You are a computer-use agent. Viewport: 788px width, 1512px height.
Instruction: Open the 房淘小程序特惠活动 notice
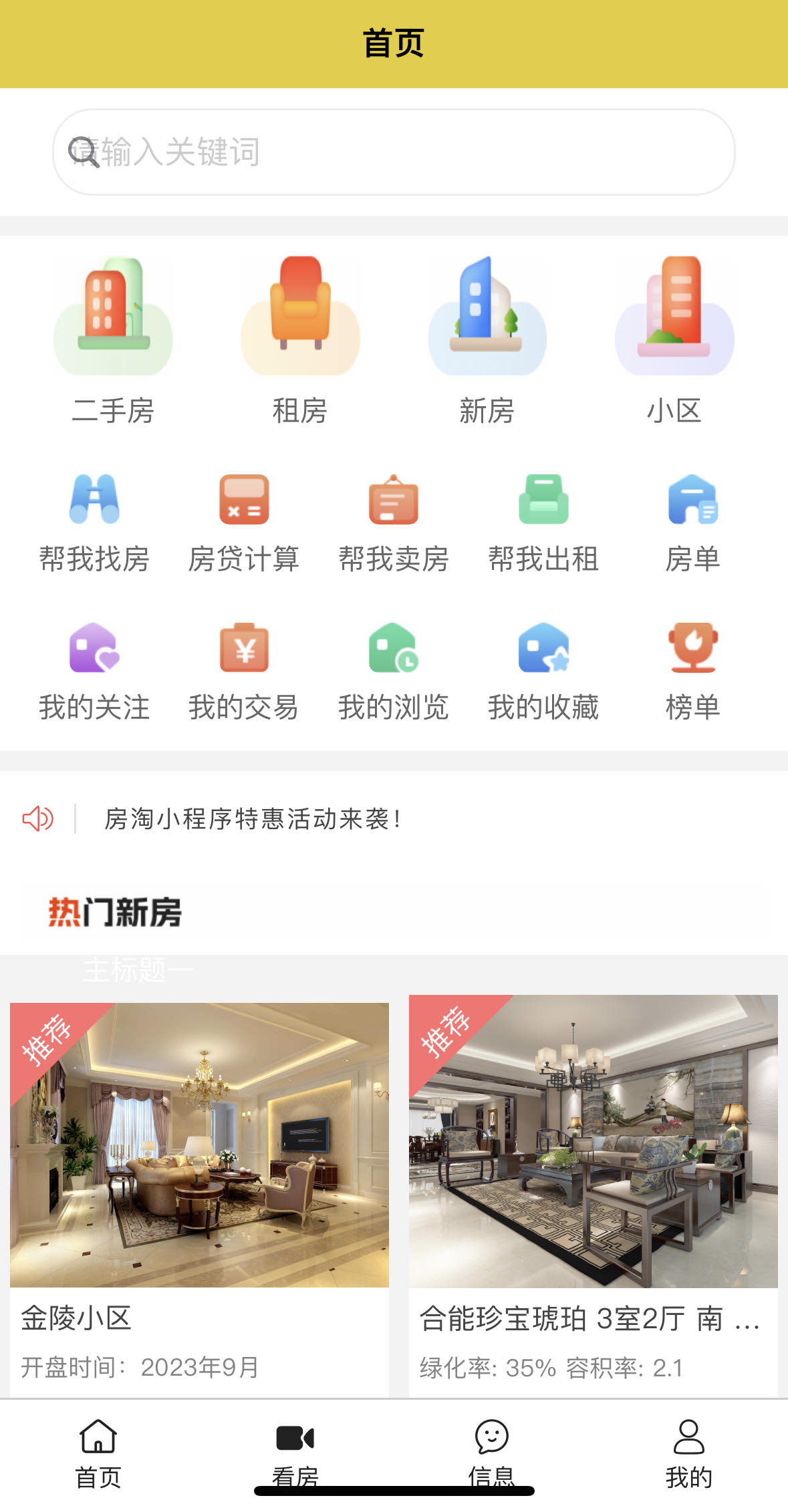pos(253,818)
